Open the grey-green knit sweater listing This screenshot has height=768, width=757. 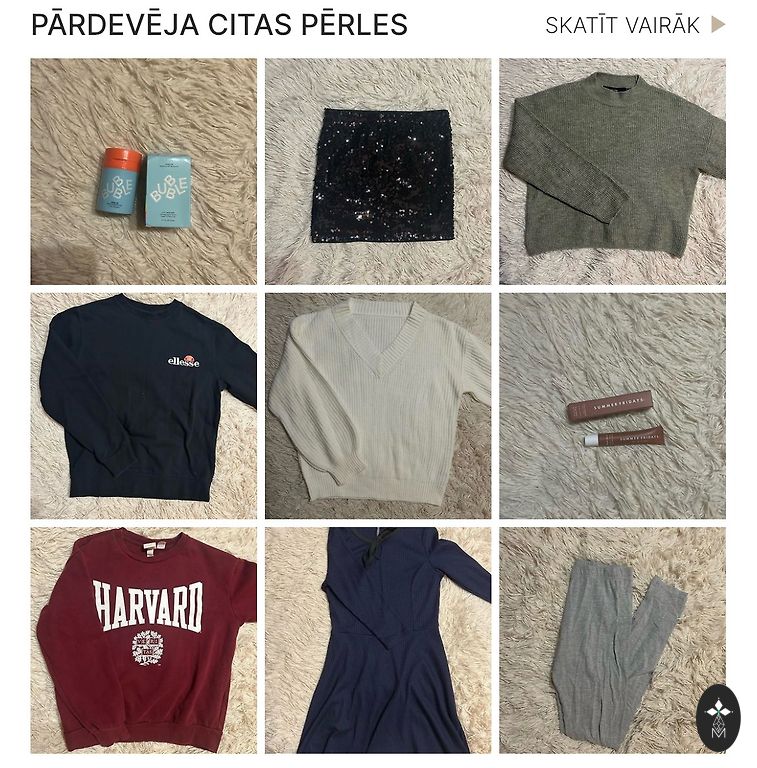pyautogui.click(x=612, y=171)
